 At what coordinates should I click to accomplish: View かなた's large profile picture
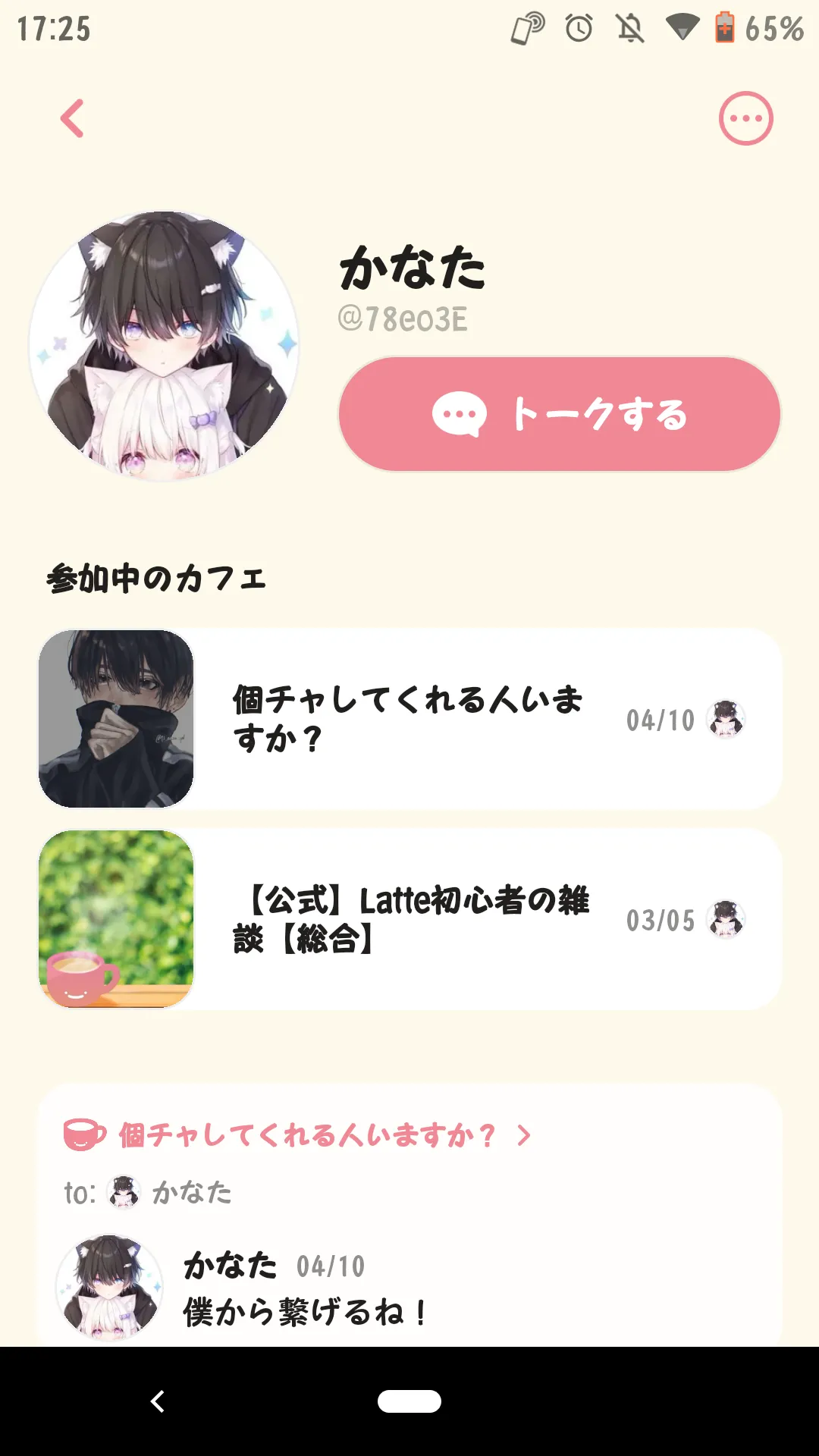click(x=164, y=346)
